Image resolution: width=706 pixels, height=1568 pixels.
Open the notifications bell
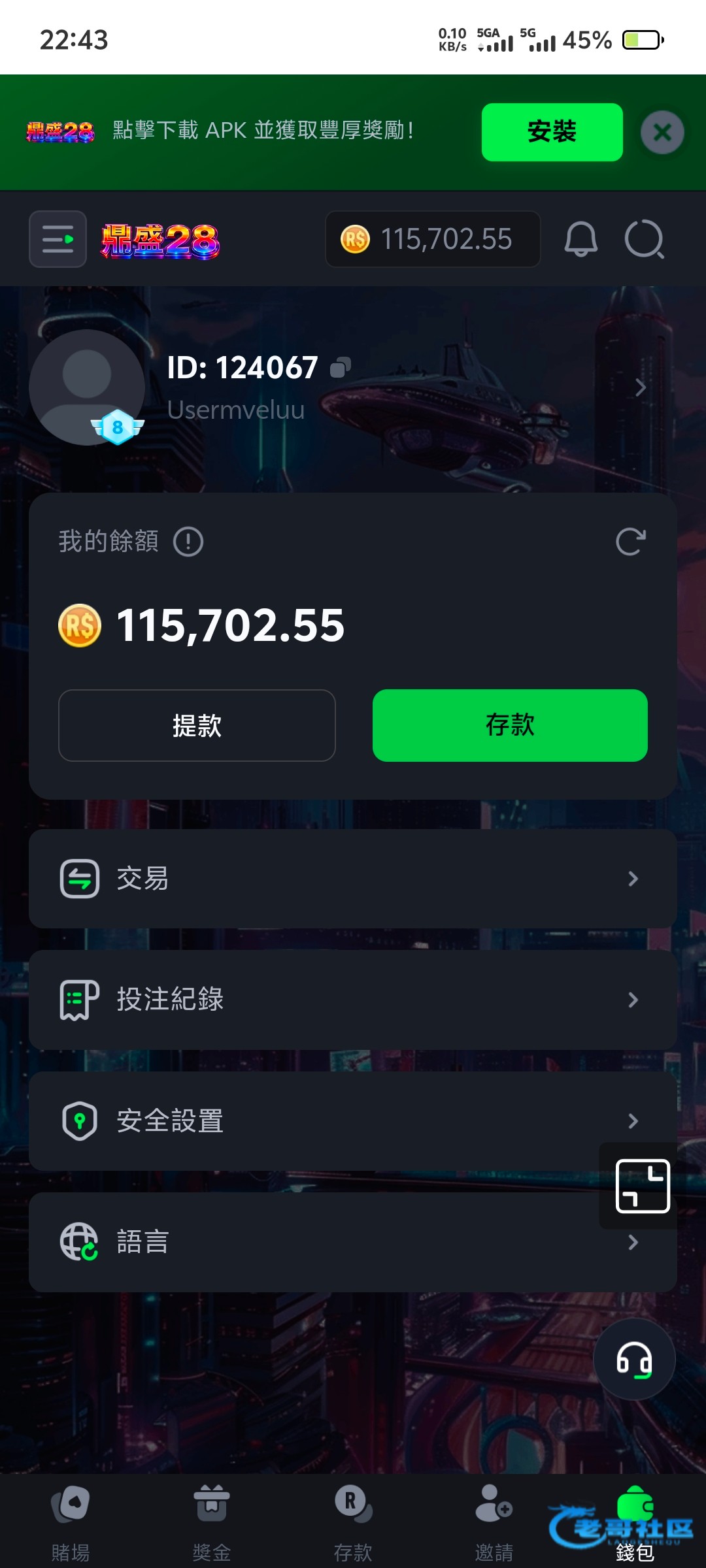[580, 239]
